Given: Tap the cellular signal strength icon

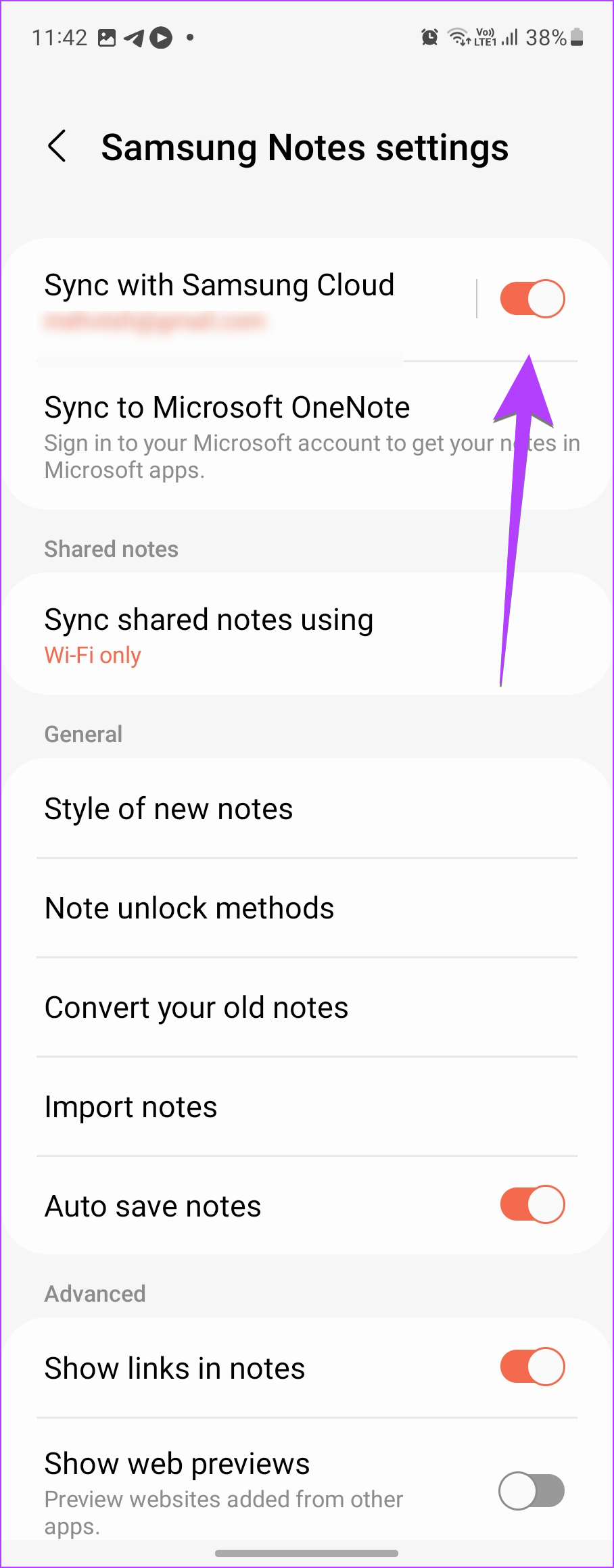Looking at the screenshot, I should [511, 39].
